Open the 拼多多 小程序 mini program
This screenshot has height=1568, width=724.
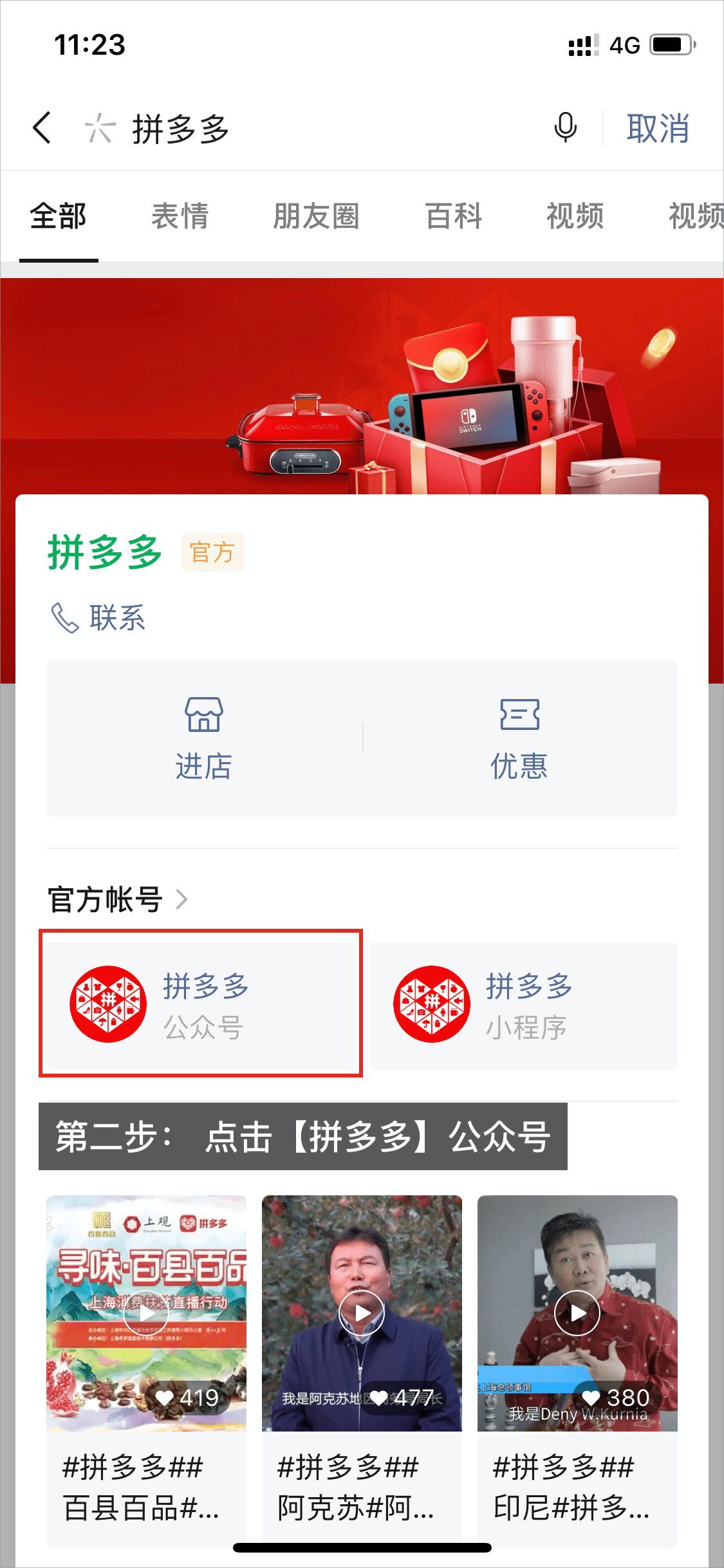(x=524, y=1005)
